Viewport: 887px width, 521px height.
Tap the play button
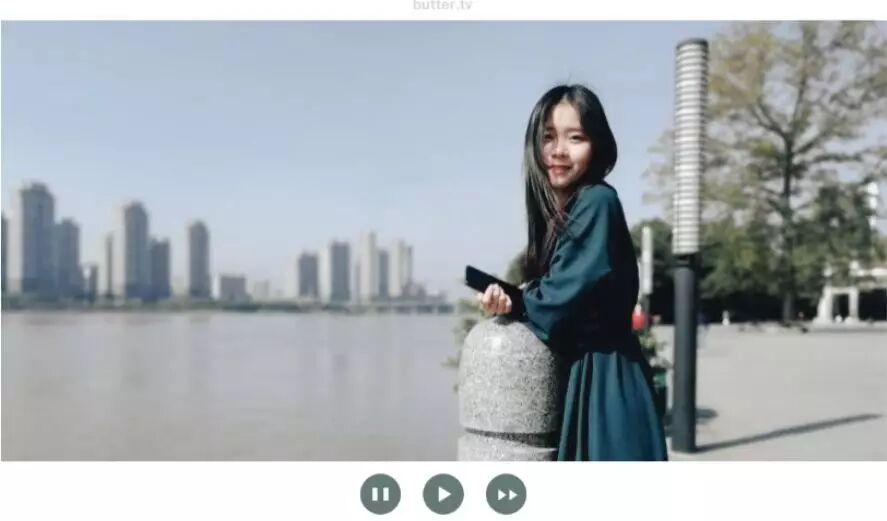point(443,494)
